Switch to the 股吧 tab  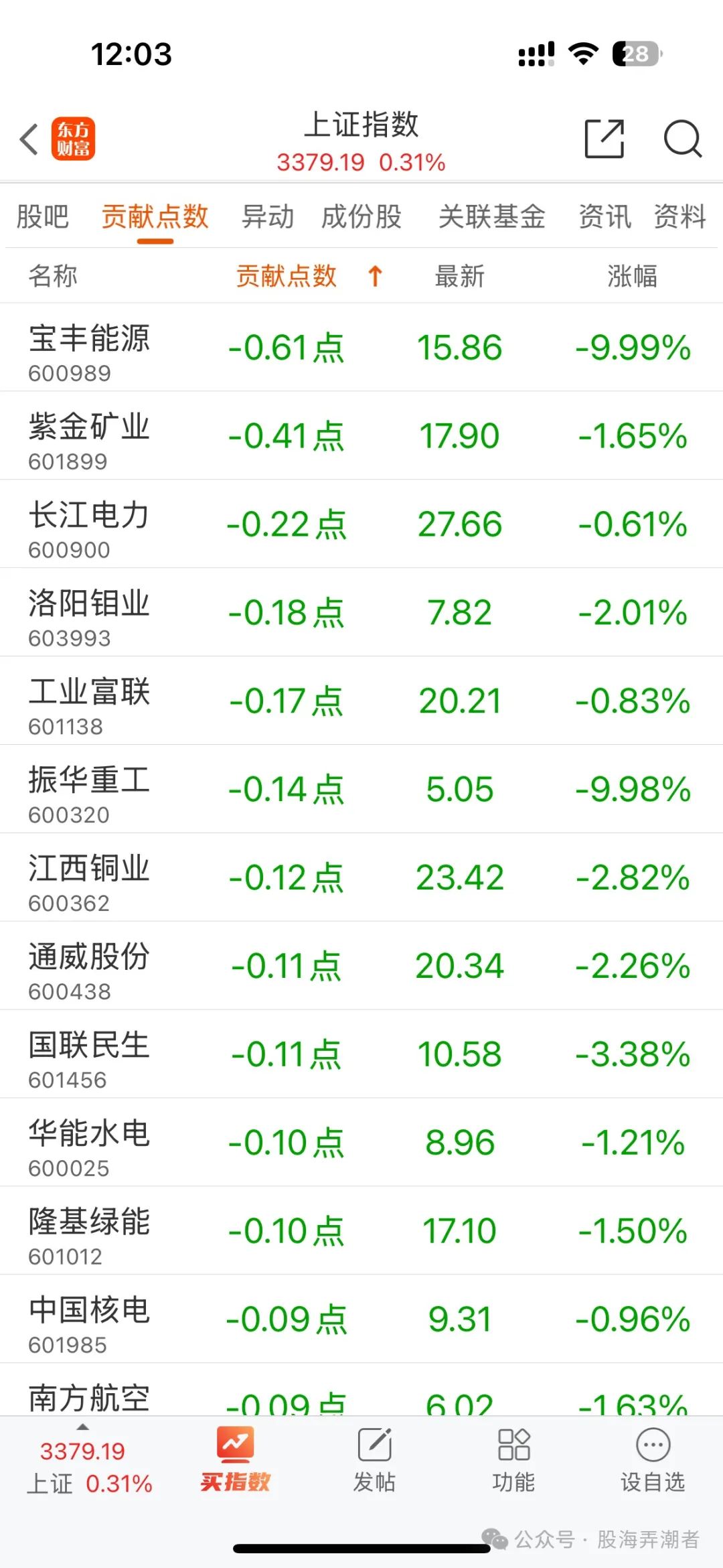tap(43, 216)
